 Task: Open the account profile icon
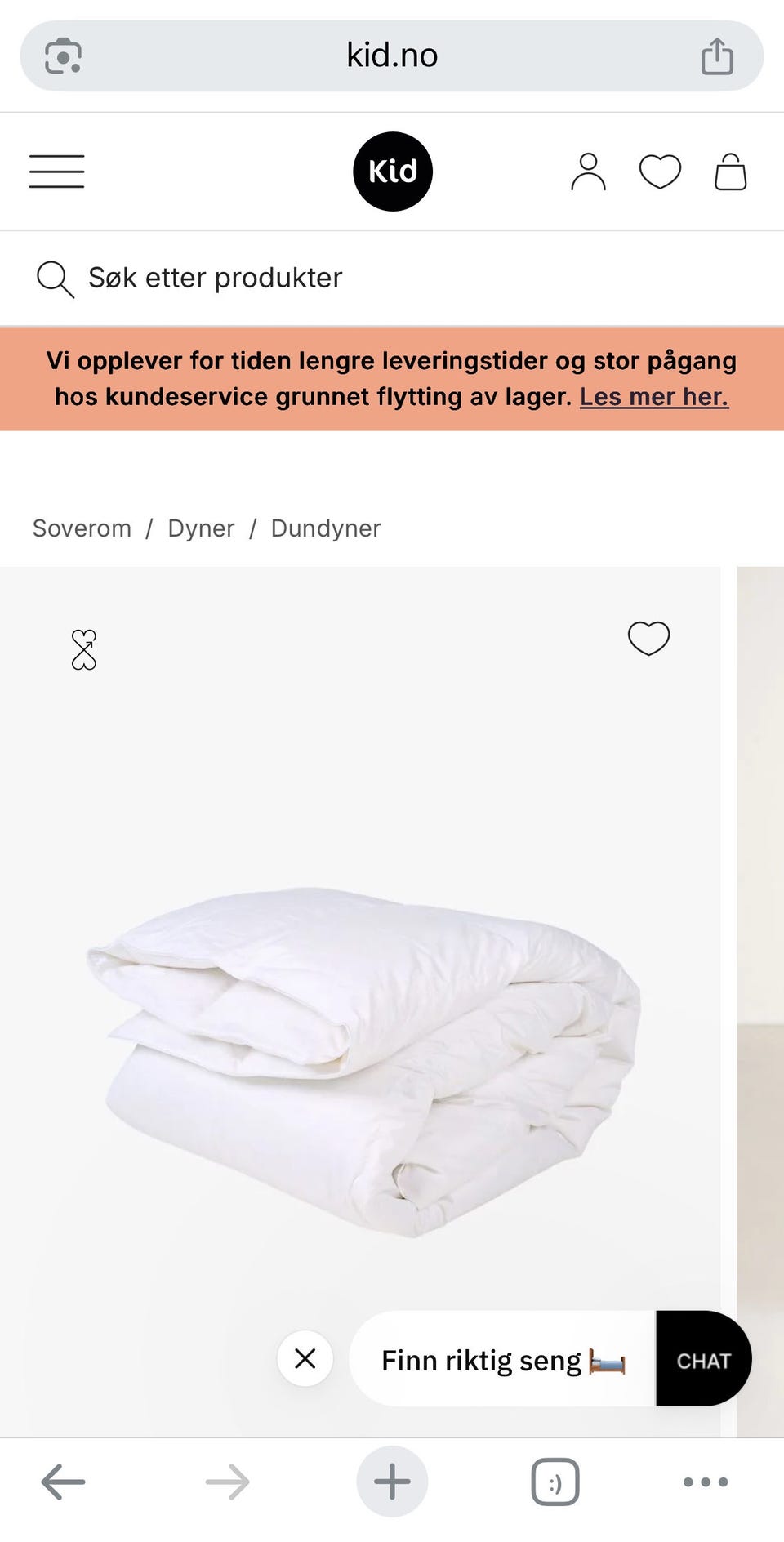point(587,172)
